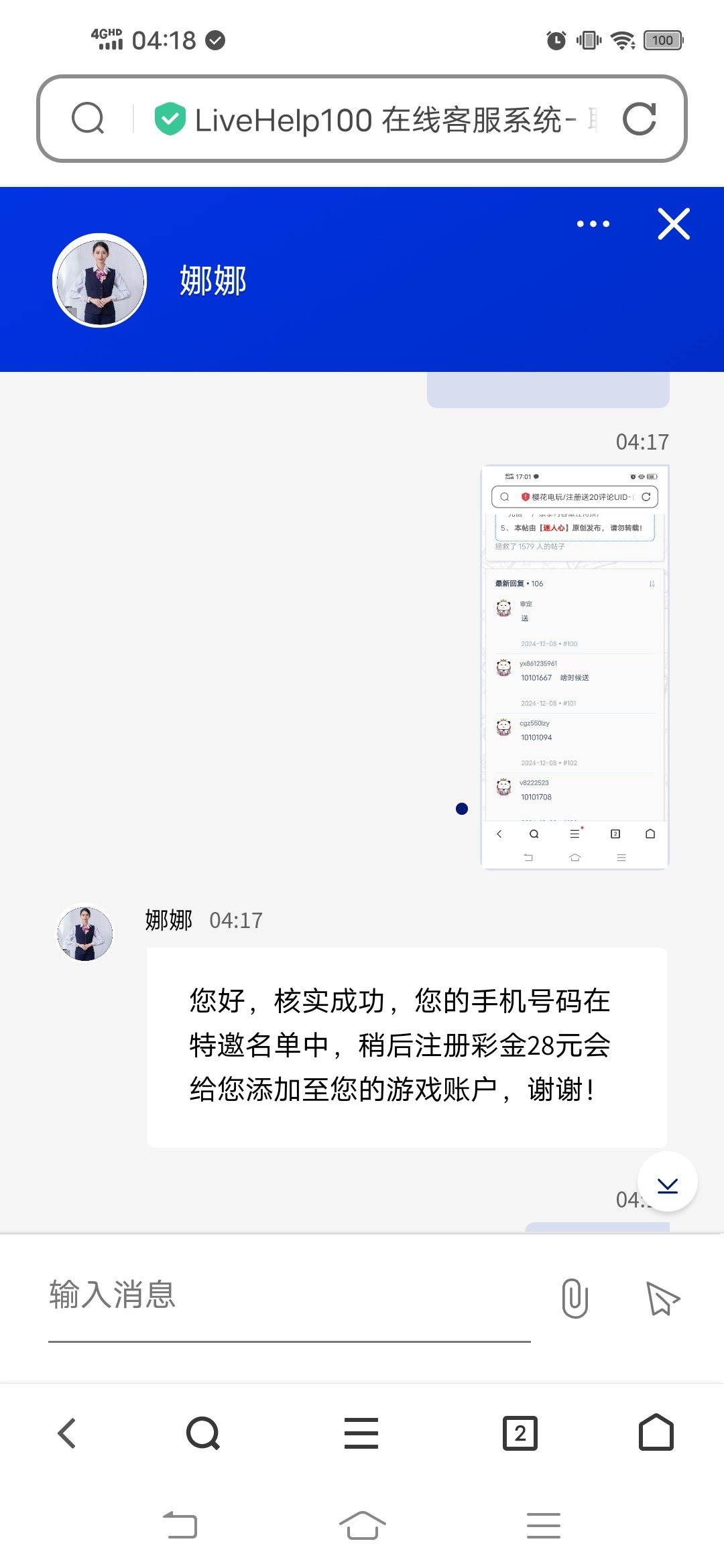Open the sent screenshot image in chat
Image resolution: width=724 pixels, height=1568 pixels.
575,667
